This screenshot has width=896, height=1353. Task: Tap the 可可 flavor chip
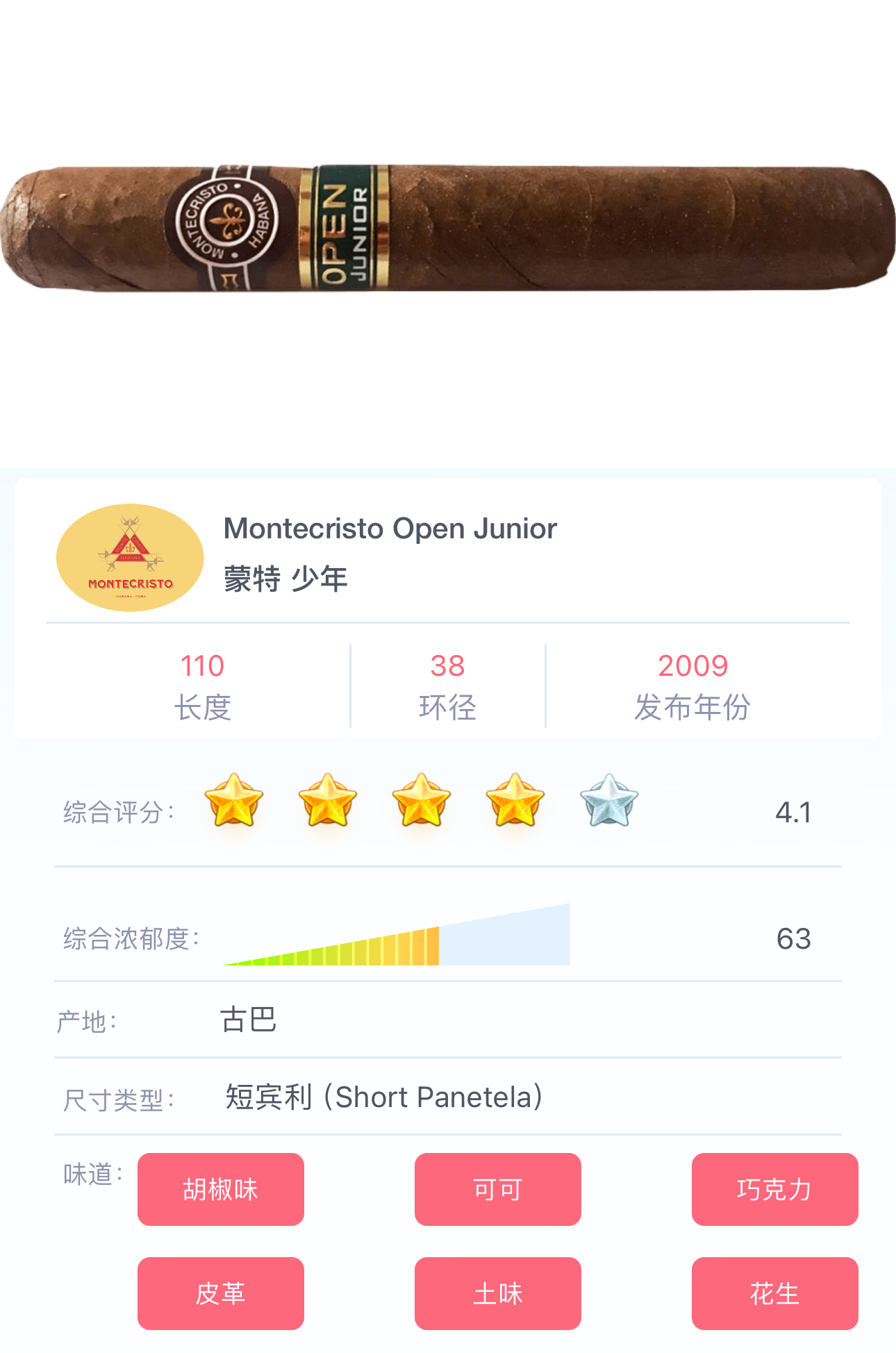pyautogui.click(x=497, y=1189)
